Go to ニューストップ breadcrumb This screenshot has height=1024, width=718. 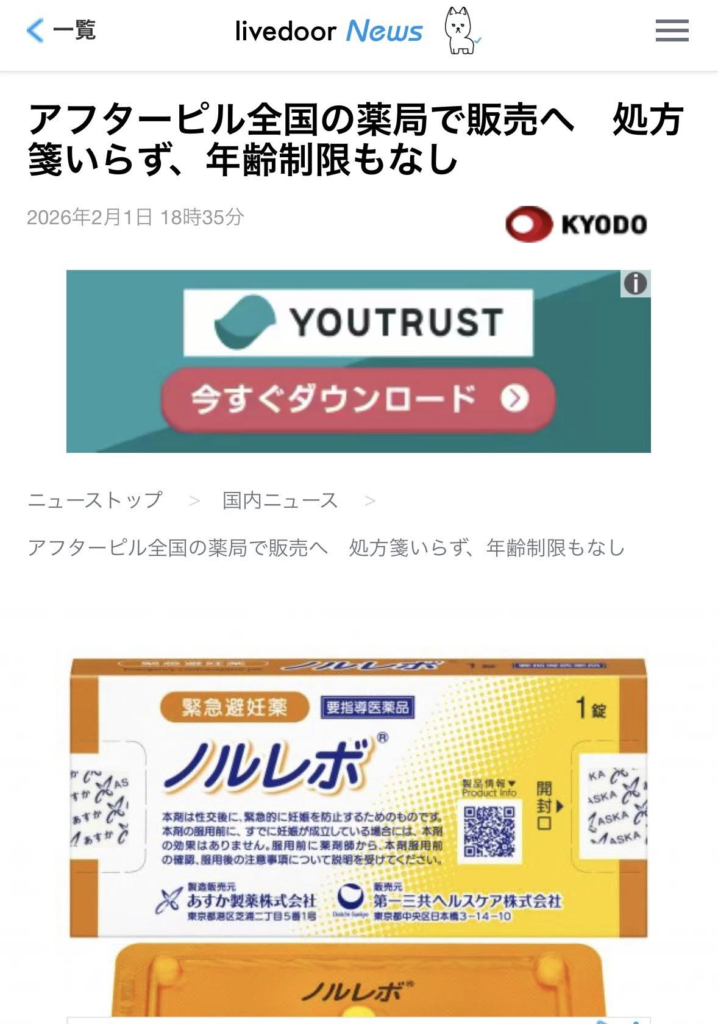pyautogui.click(x=95, y=500)
